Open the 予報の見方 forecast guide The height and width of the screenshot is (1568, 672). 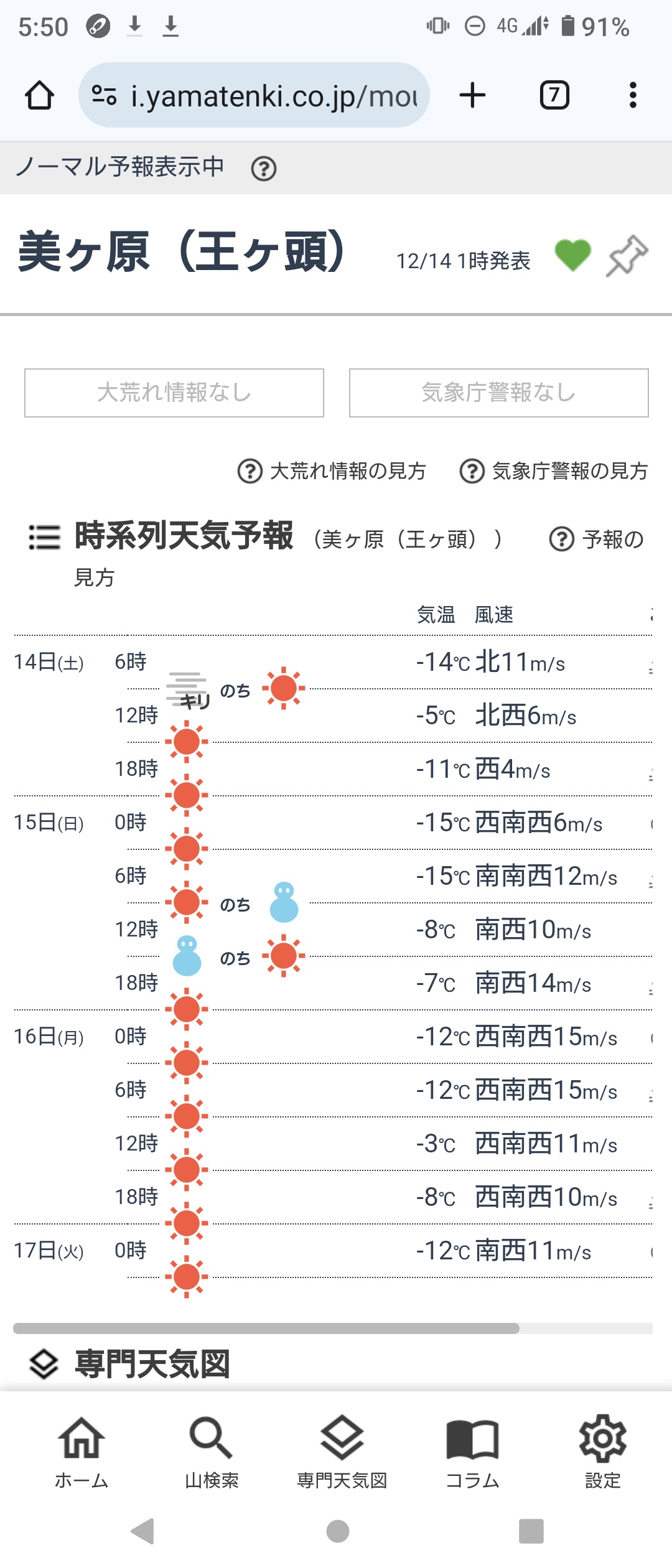(x=596, y=539)
